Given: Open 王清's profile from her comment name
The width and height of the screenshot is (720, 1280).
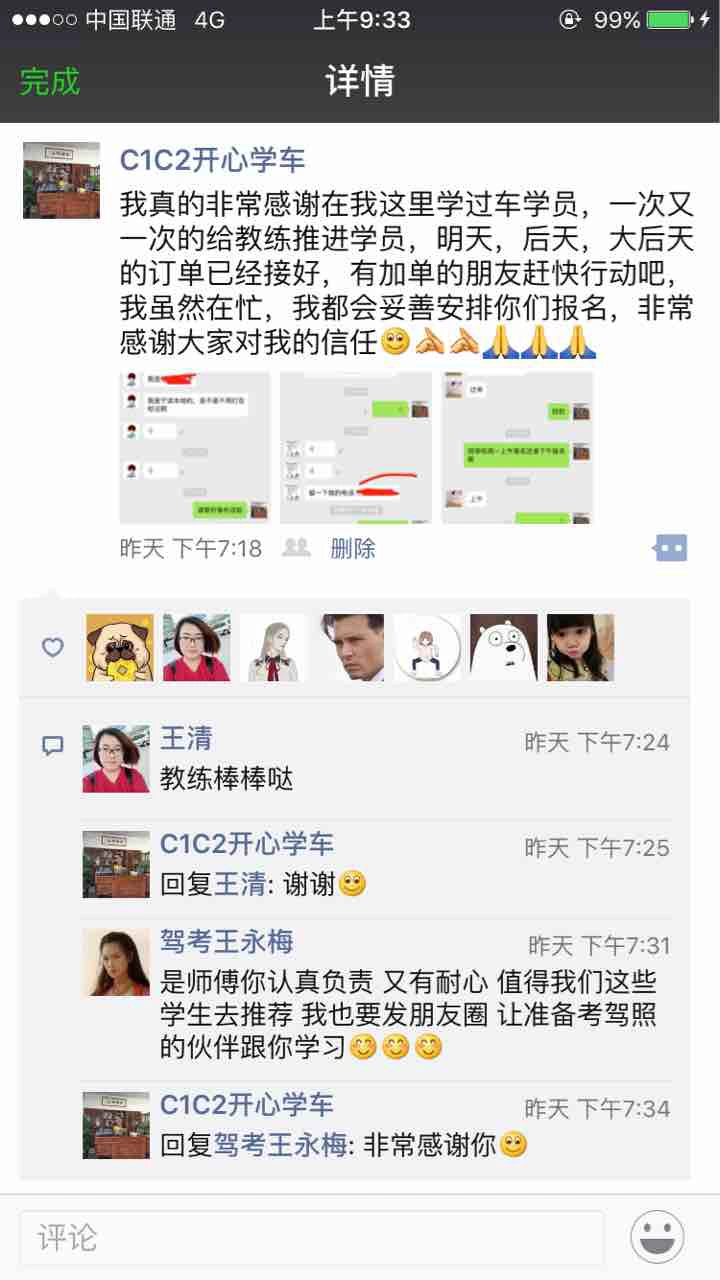Looking at the screenshot, I should (x=186, y=739).
